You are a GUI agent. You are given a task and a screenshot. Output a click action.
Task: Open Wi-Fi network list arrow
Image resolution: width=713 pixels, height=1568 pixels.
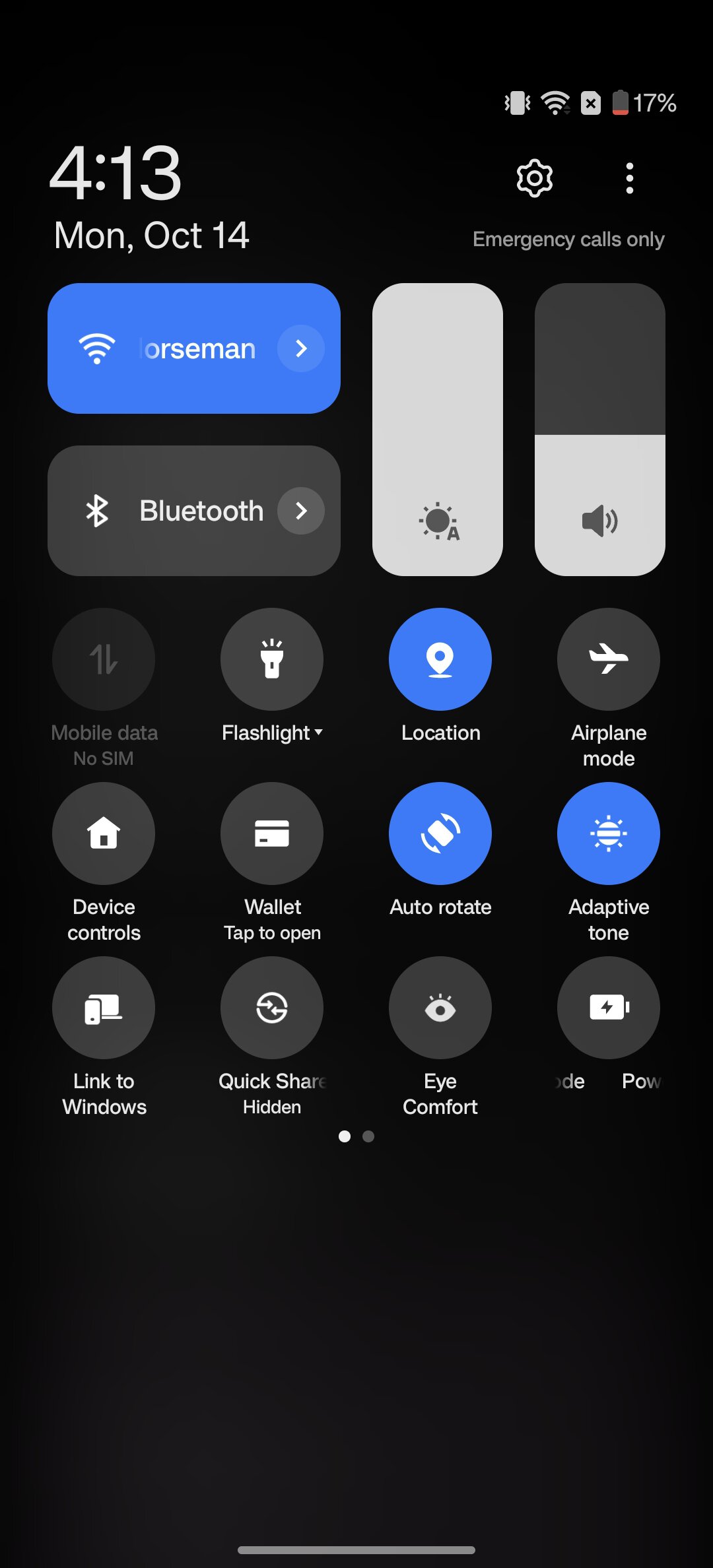(x=301, y=348)
